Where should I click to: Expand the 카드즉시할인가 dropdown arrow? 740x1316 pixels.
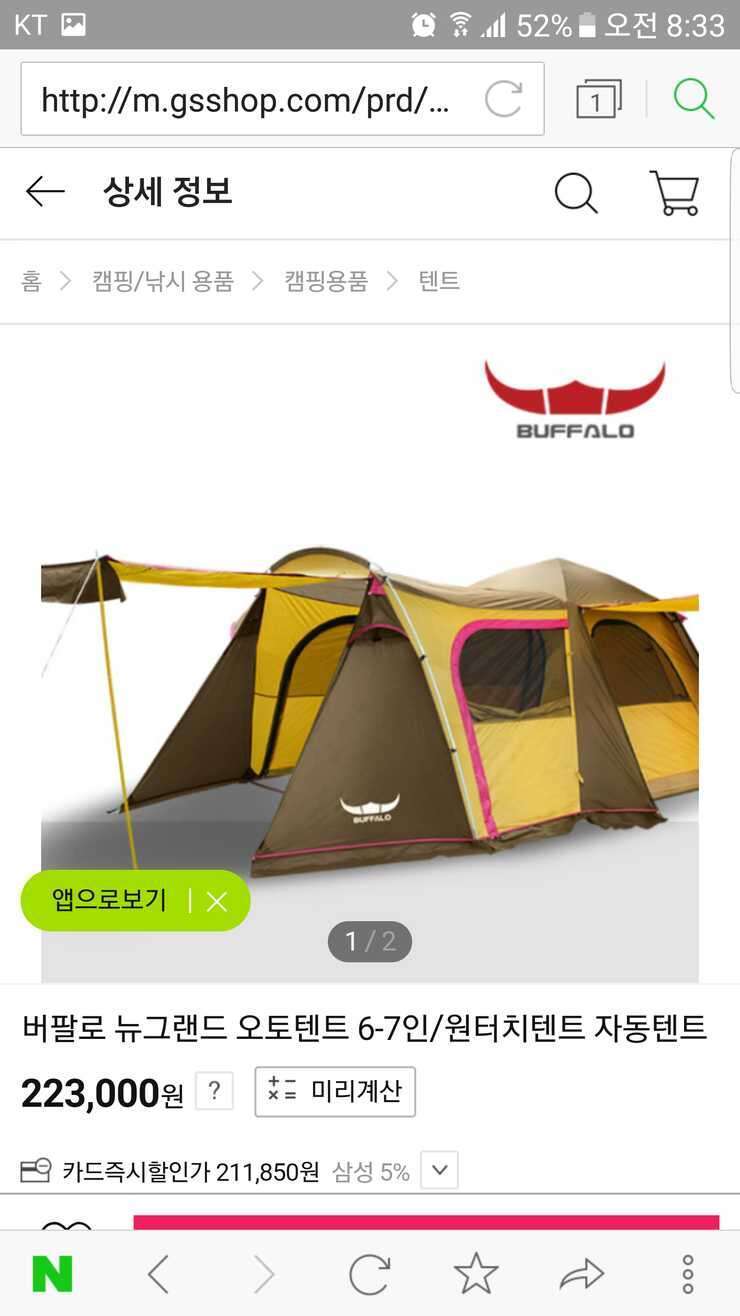click(x=439, y=1170)
